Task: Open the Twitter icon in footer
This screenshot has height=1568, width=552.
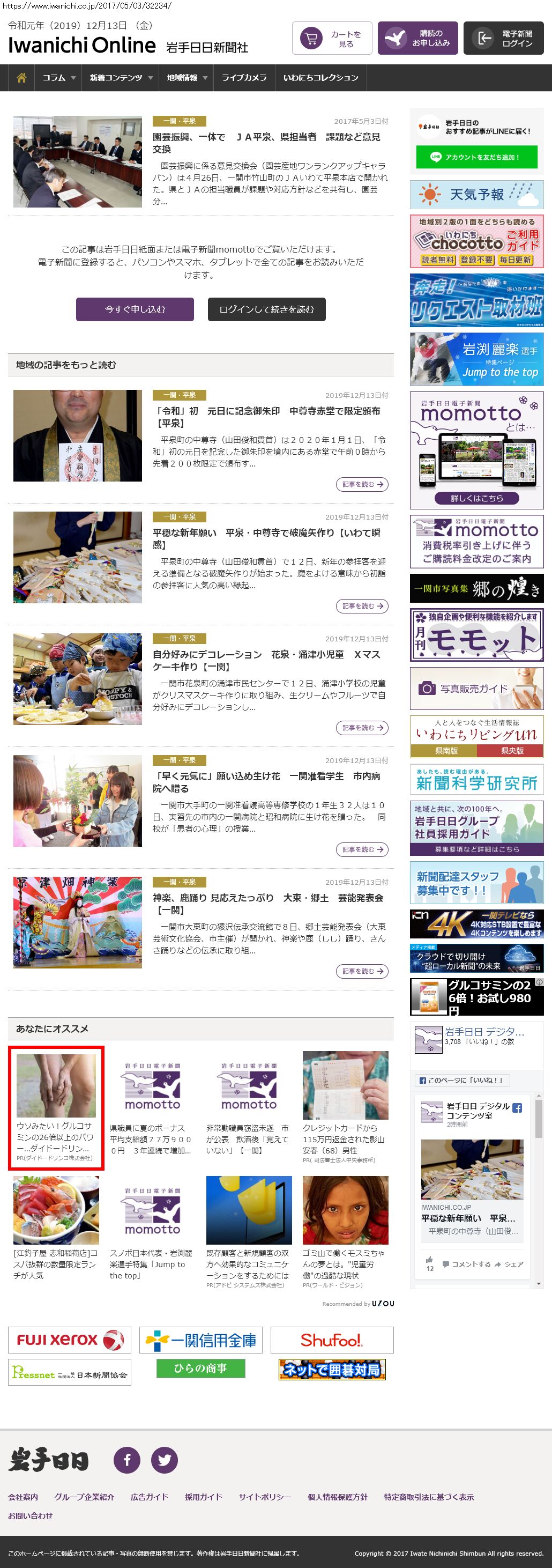Action: coord(165,1460)
